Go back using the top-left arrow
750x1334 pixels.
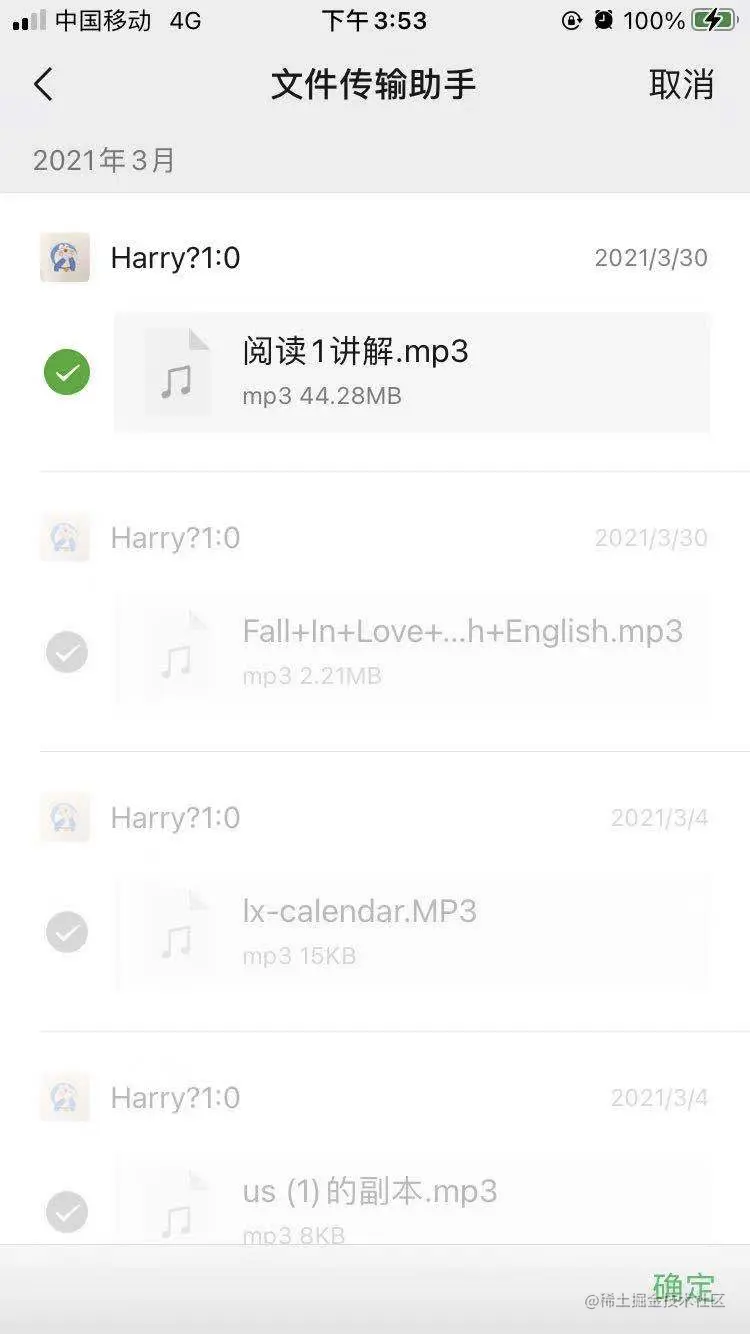[x=43, y=85]
